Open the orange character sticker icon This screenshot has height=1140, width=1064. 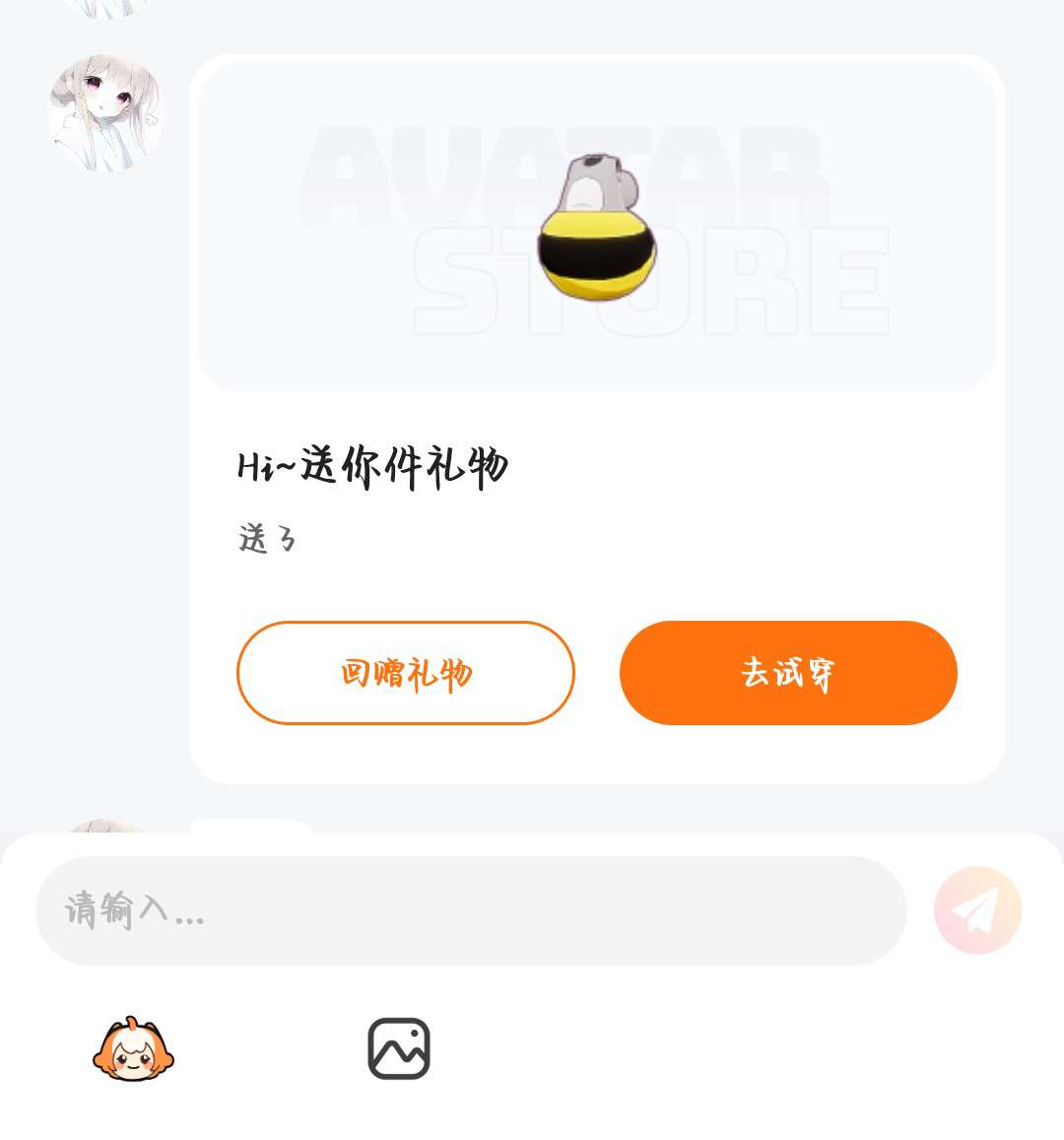[x=133, y=1048]
